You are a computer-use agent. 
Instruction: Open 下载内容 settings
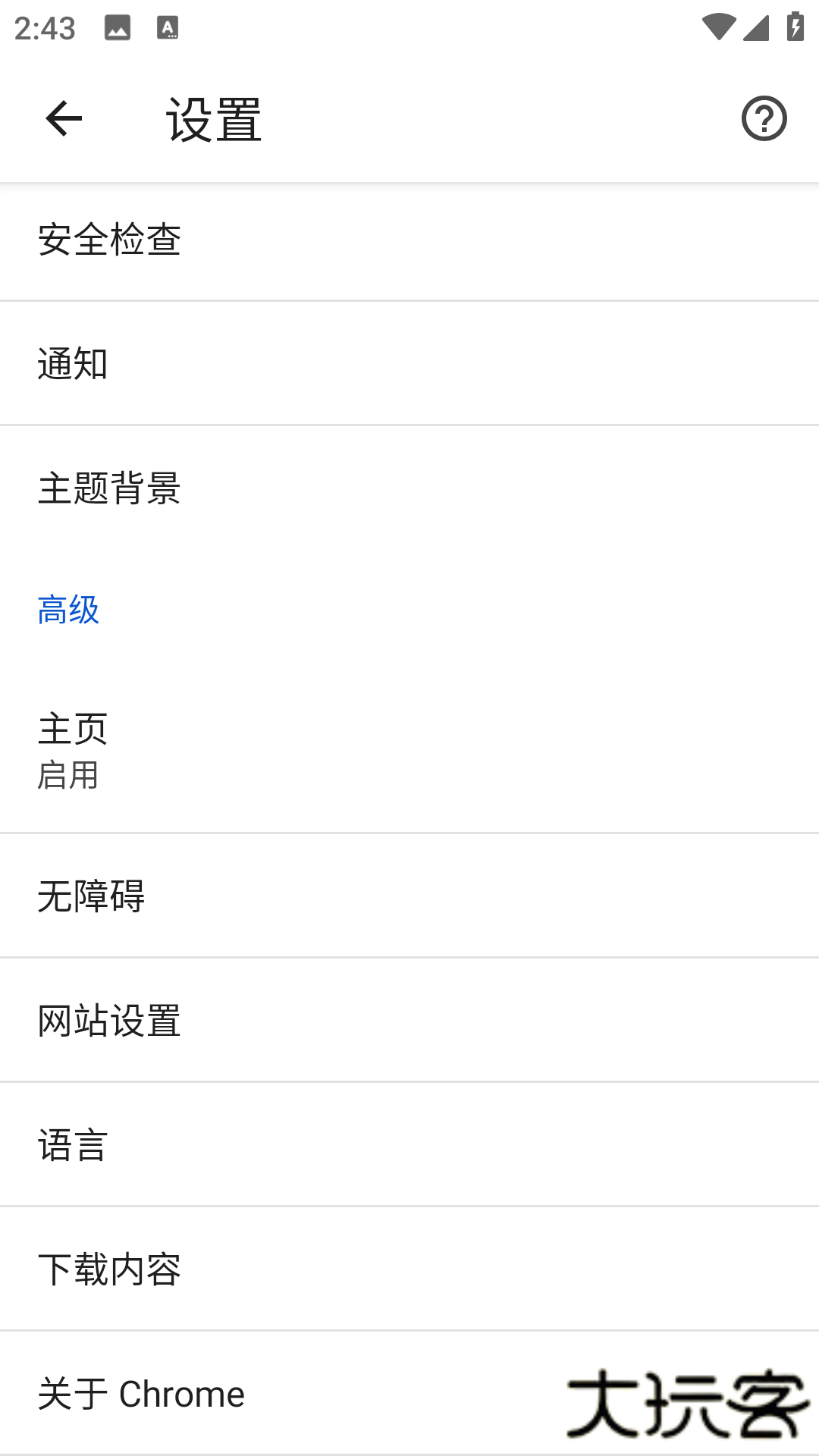point(409,1269)
